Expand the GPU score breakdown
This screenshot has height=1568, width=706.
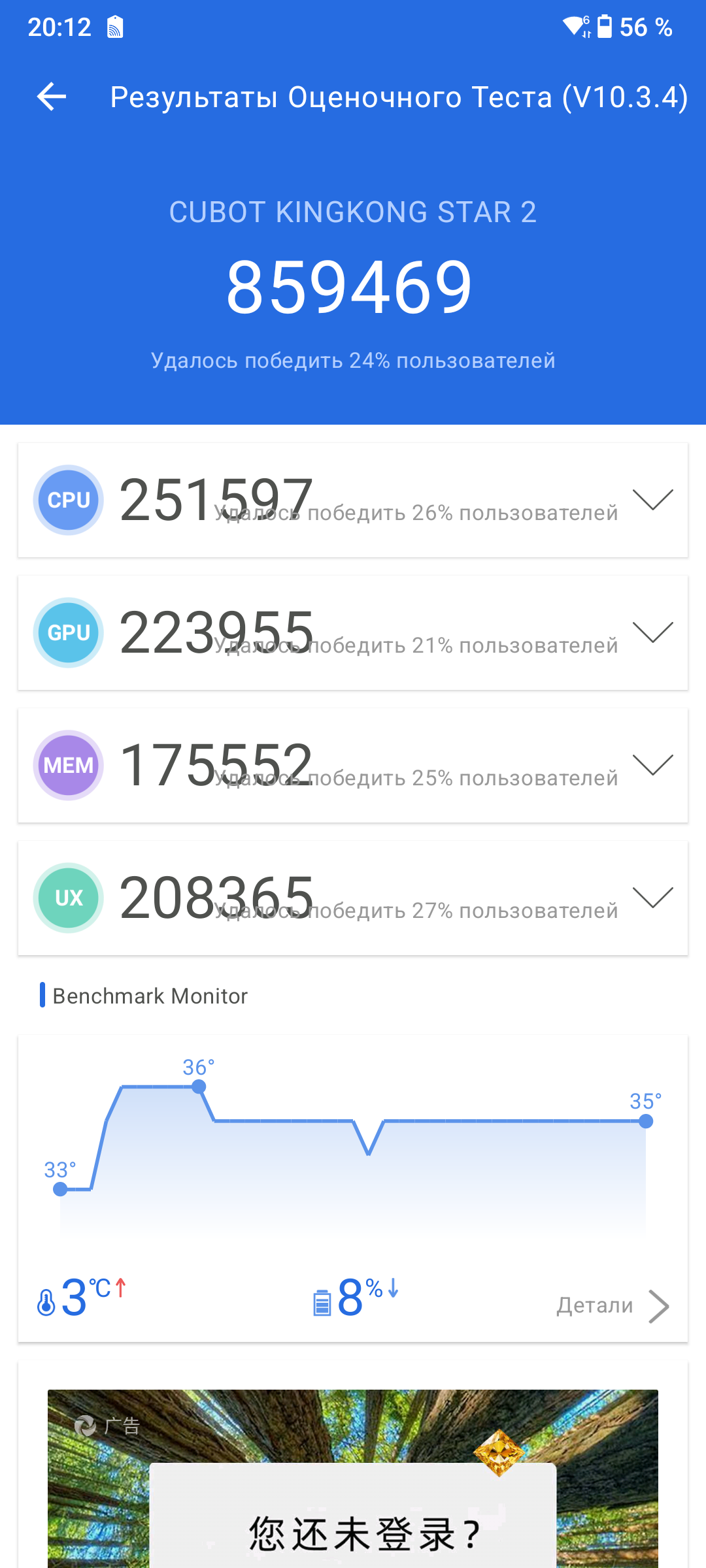[652, 632]
